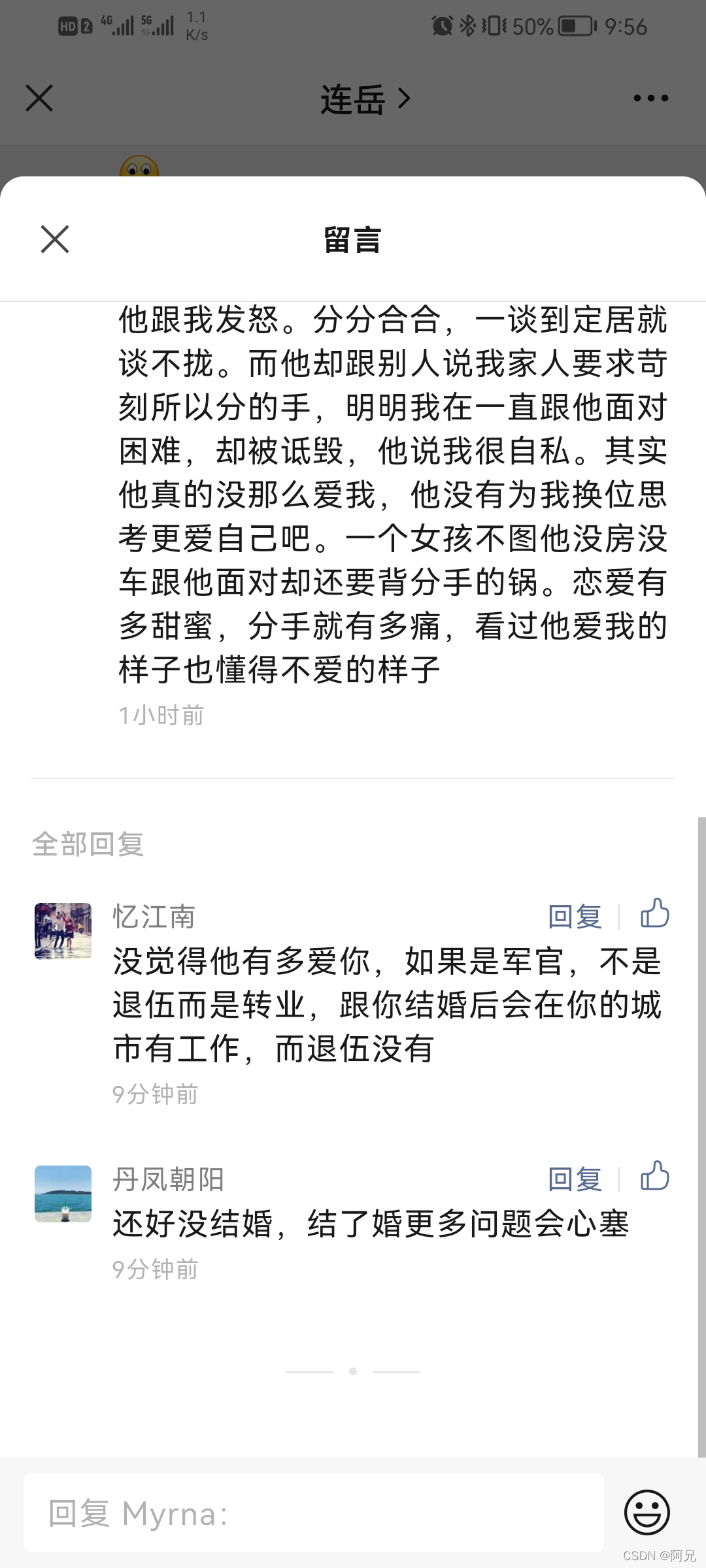Dismiss the 留言 comments panel with its X
The image size is (706, 1568).
click(x=54, y=240)
